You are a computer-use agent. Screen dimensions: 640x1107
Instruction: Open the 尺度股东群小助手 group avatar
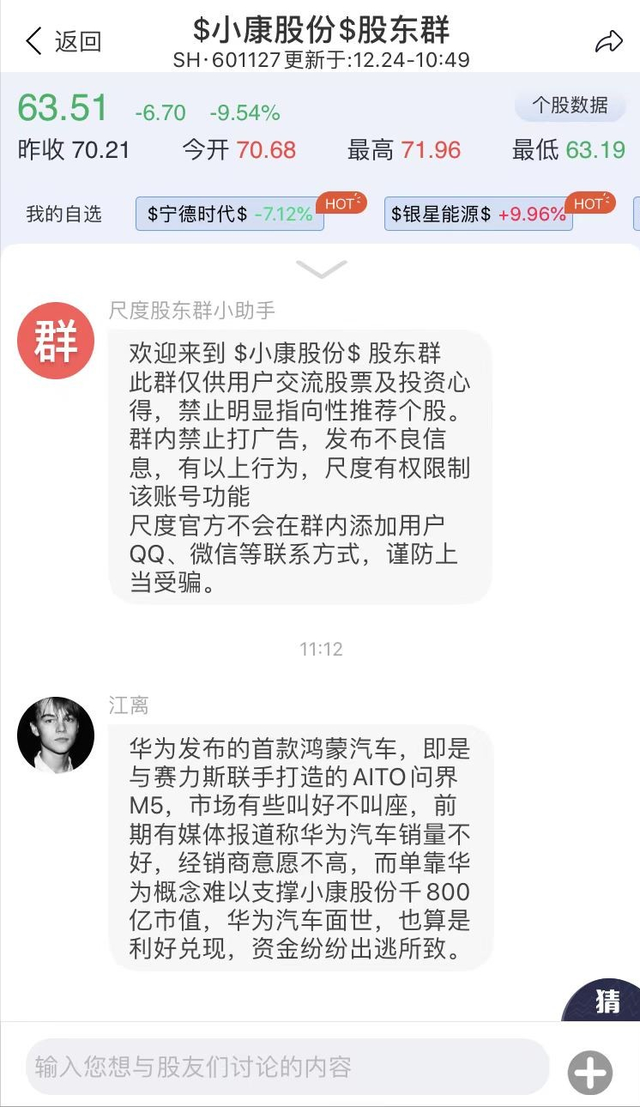coord(56,341)
